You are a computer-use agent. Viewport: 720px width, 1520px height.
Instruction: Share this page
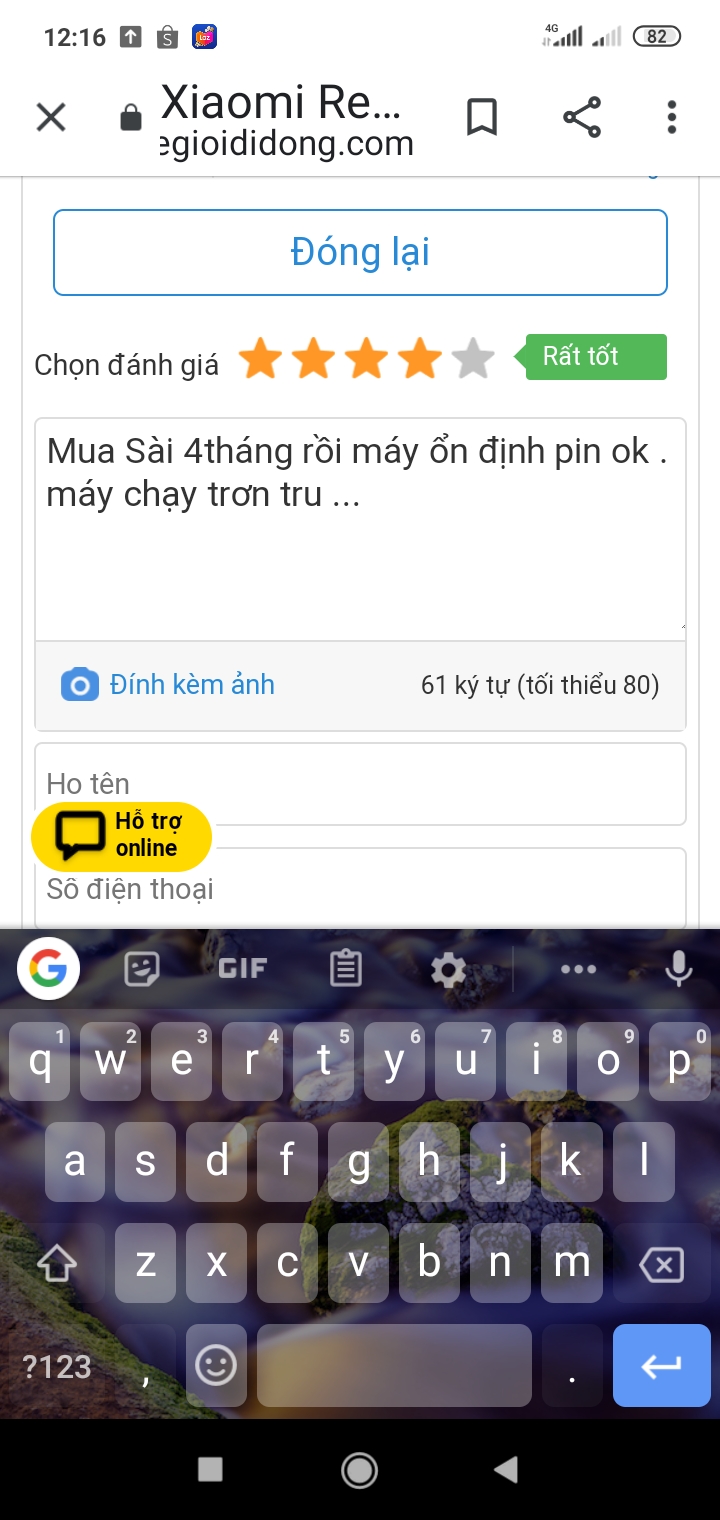click(x=582, y=118)
